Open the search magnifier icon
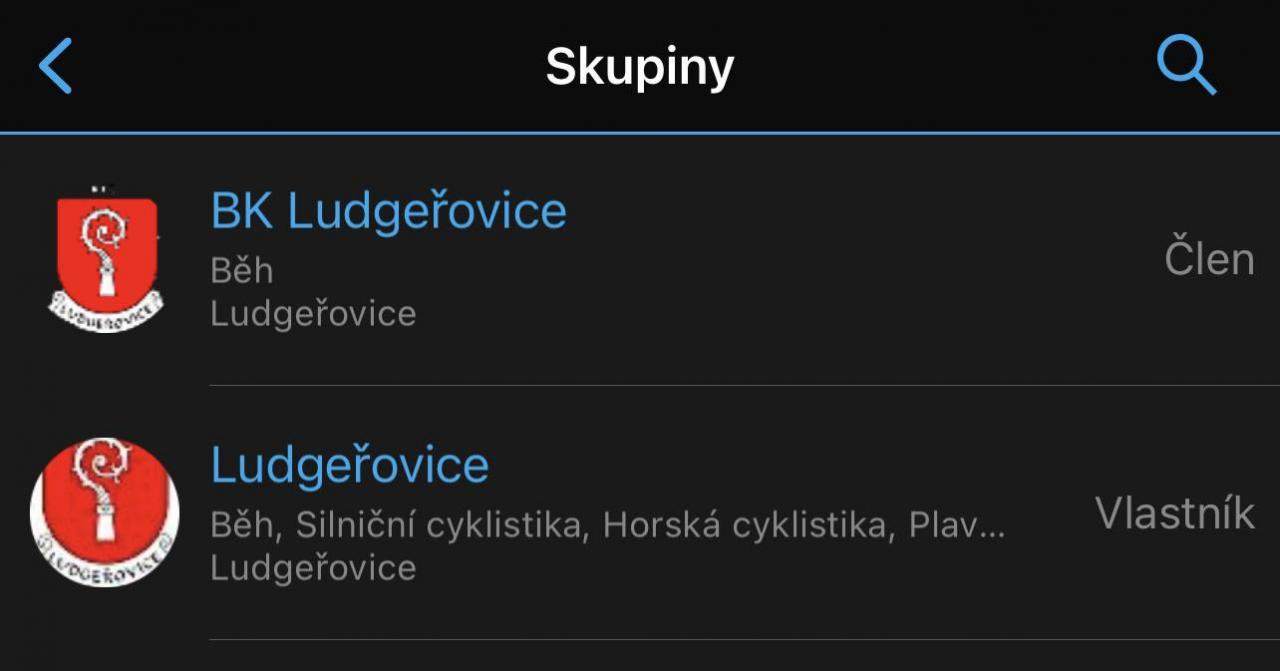Viewport: 1280px width, 671px height. [1186, 66]
